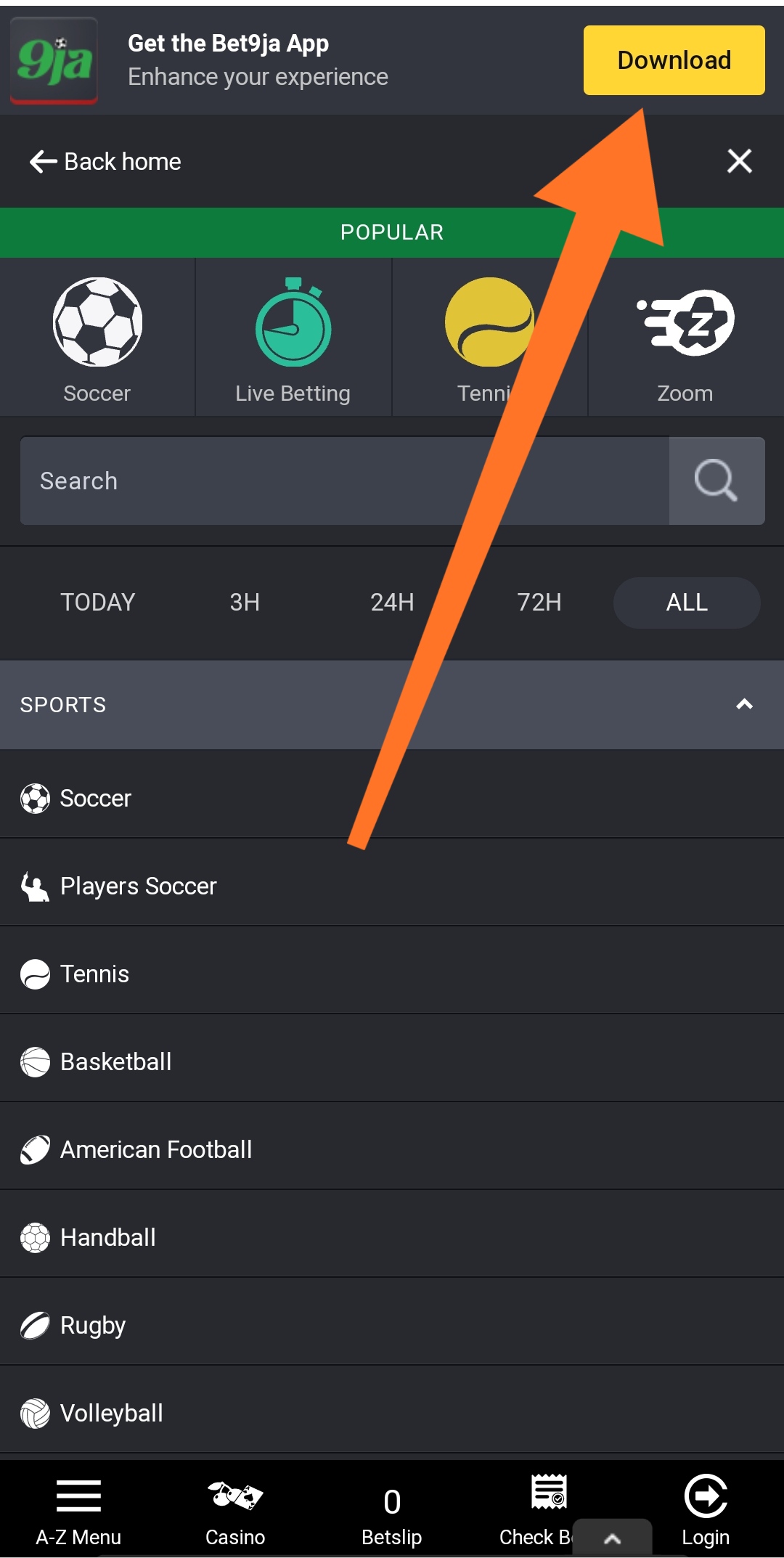Select the 72H filter pill

point(539,602)
